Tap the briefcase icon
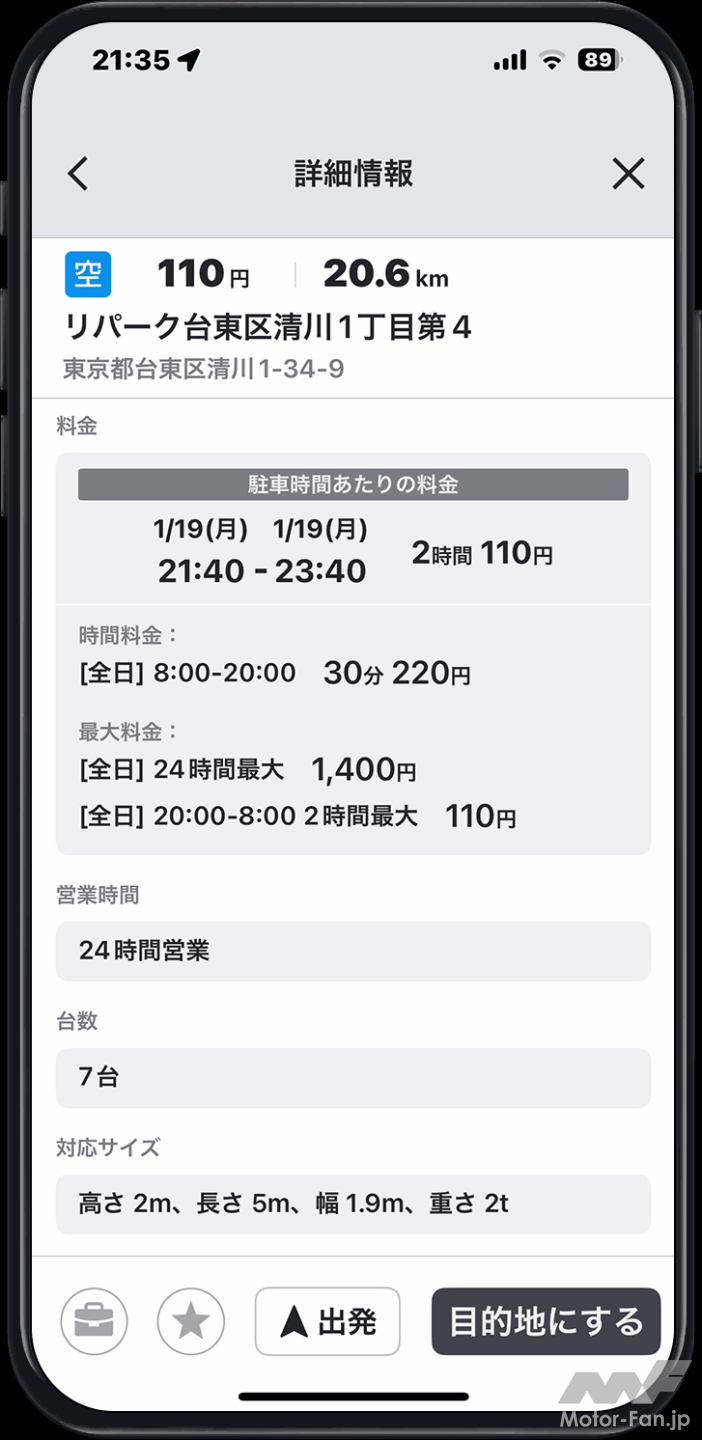Screen dimensions: 702x1440 (x=94, y=1322)
